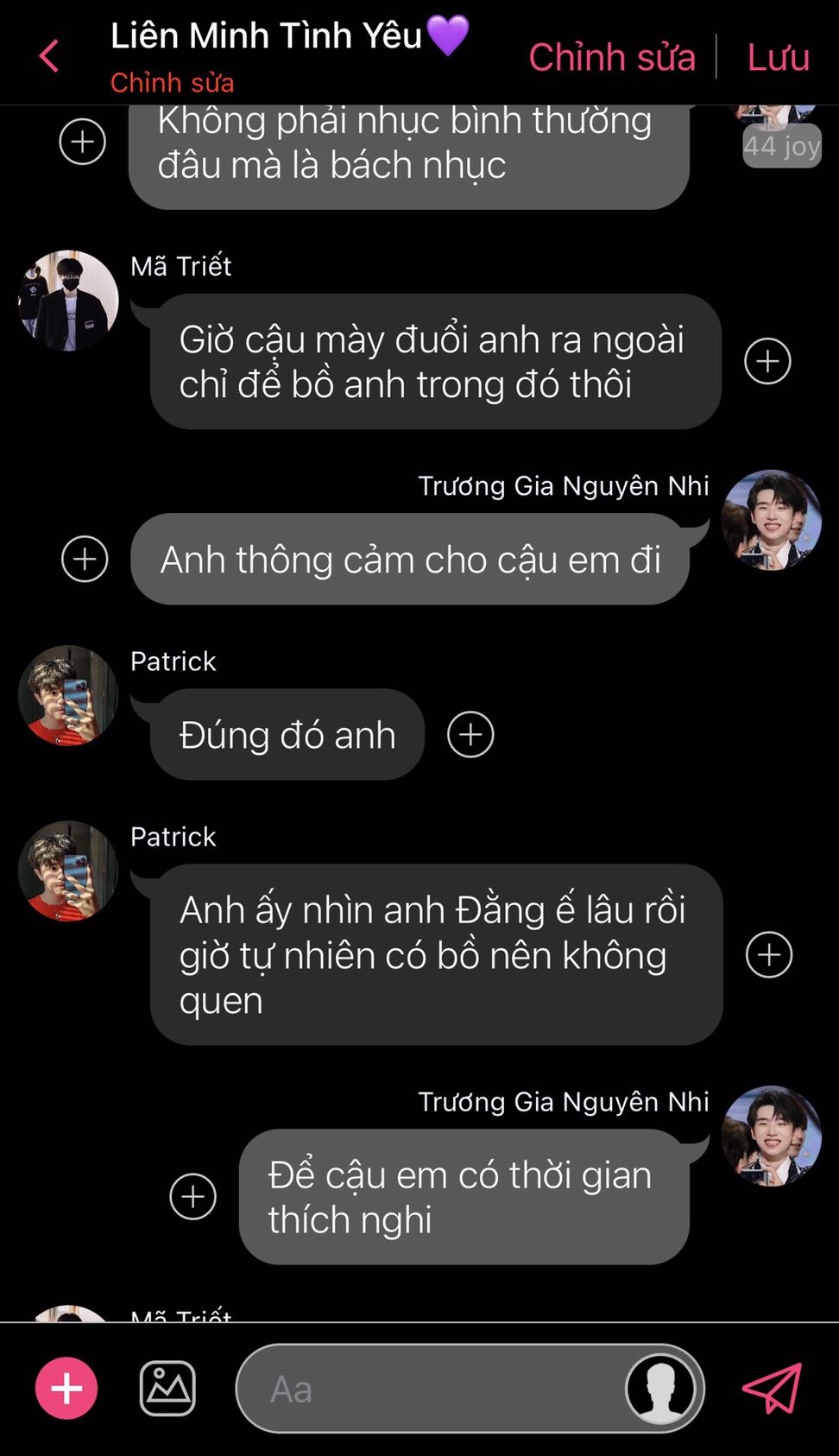Open Mã Triết's avatar above "Giờ cậu mày" message
Image resolution: width=839 pixels, height=1456 pixels.
click(x=68, y=301)
